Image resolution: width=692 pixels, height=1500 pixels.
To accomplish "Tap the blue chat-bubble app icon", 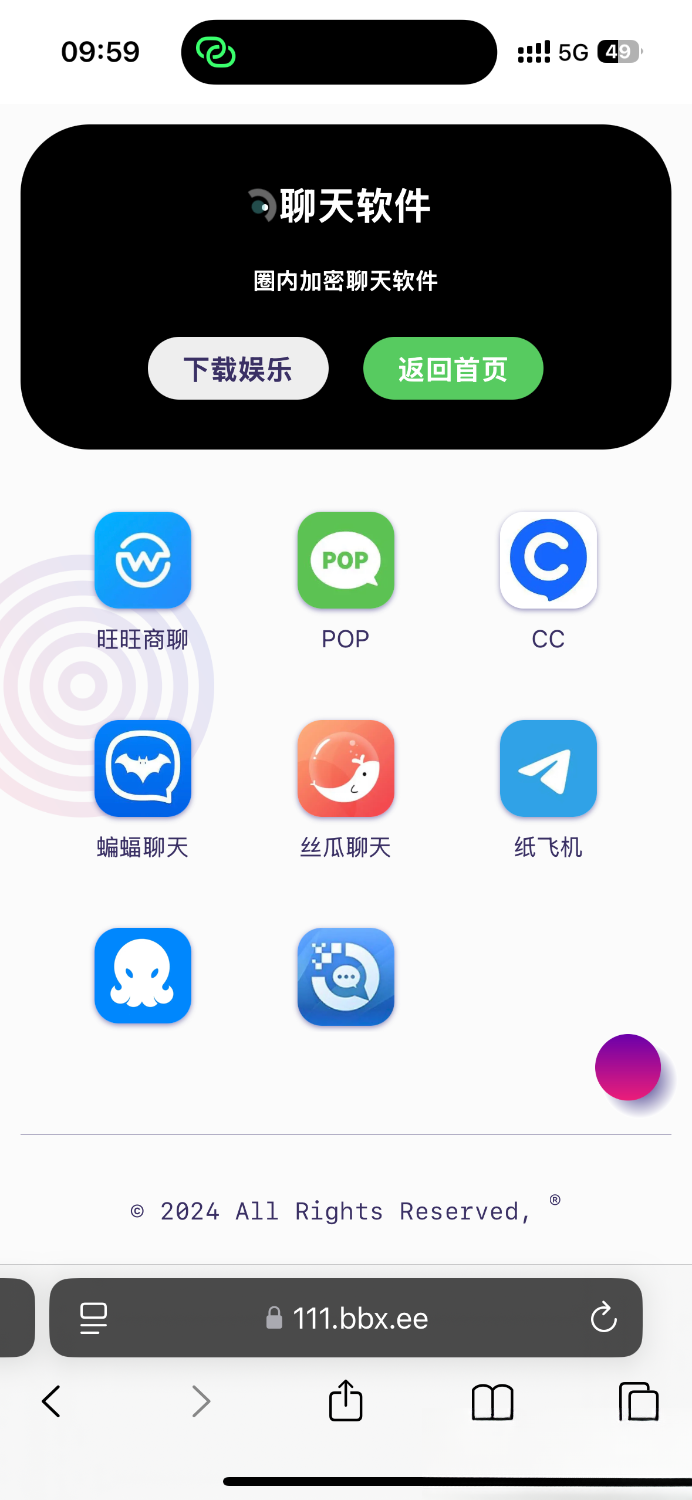I will [345, 976].
